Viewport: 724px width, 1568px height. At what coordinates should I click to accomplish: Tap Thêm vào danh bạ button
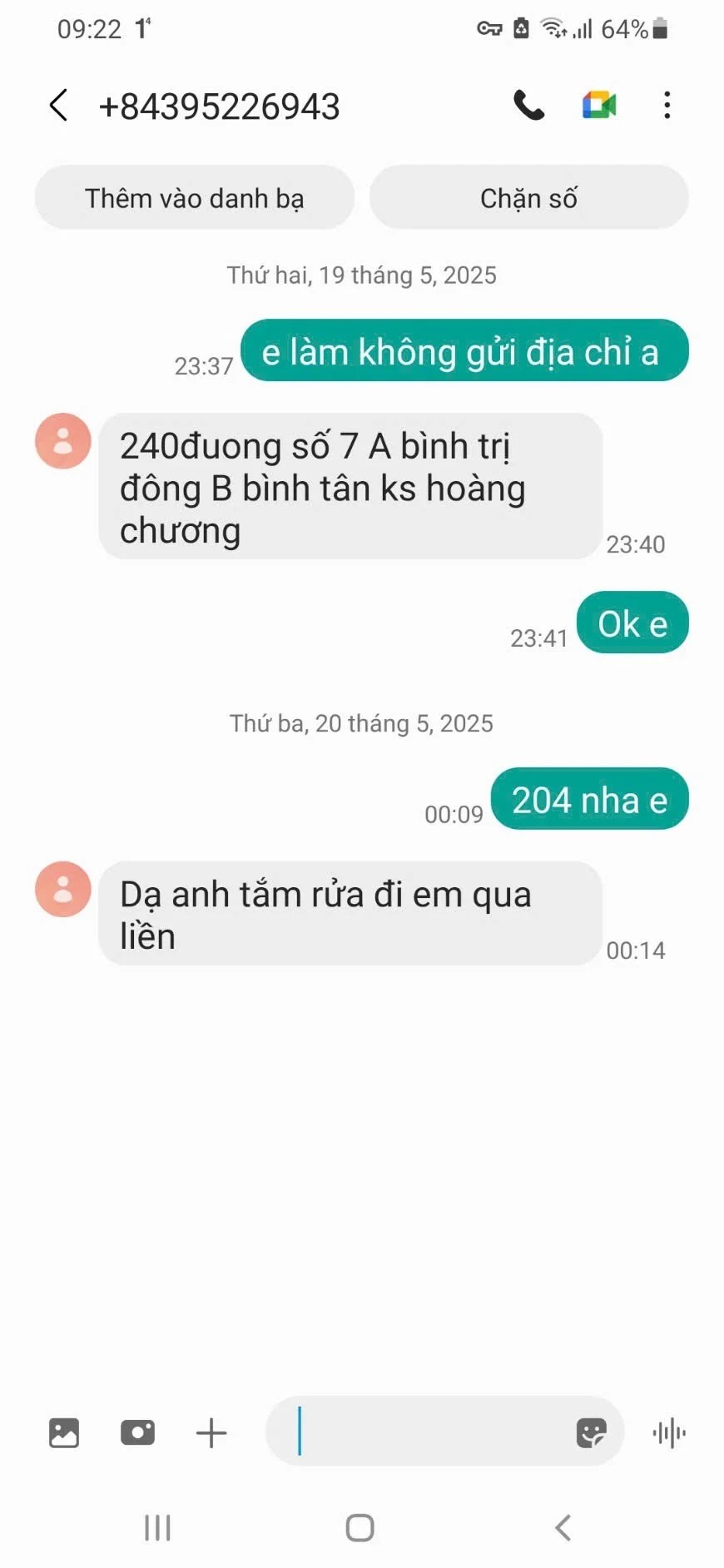195,198
